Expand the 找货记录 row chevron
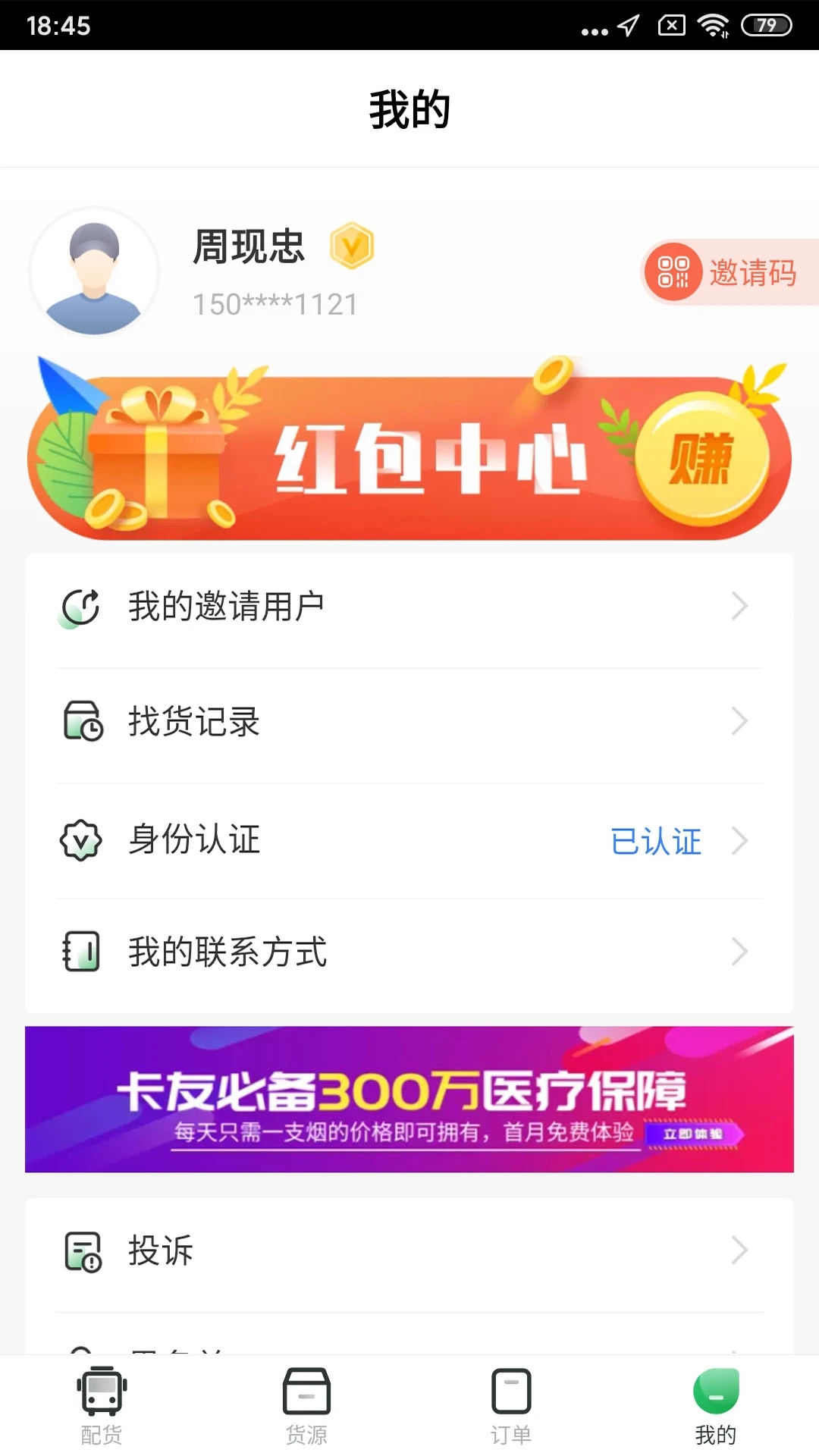Screen dimensions: 819x1456 pos(739,722)
